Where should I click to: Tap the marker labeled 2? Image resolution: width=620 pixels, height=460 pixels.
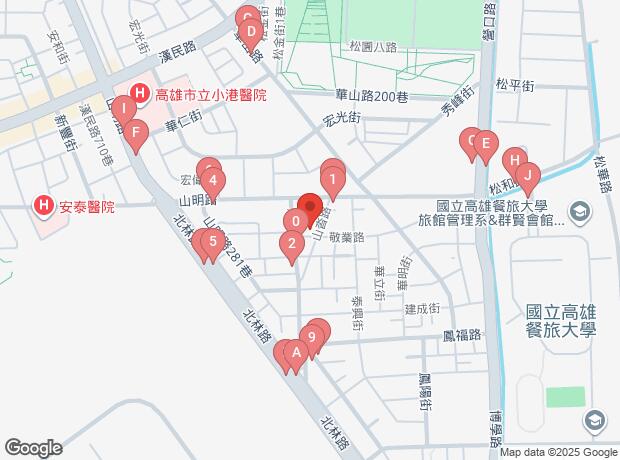coord(291,243)
